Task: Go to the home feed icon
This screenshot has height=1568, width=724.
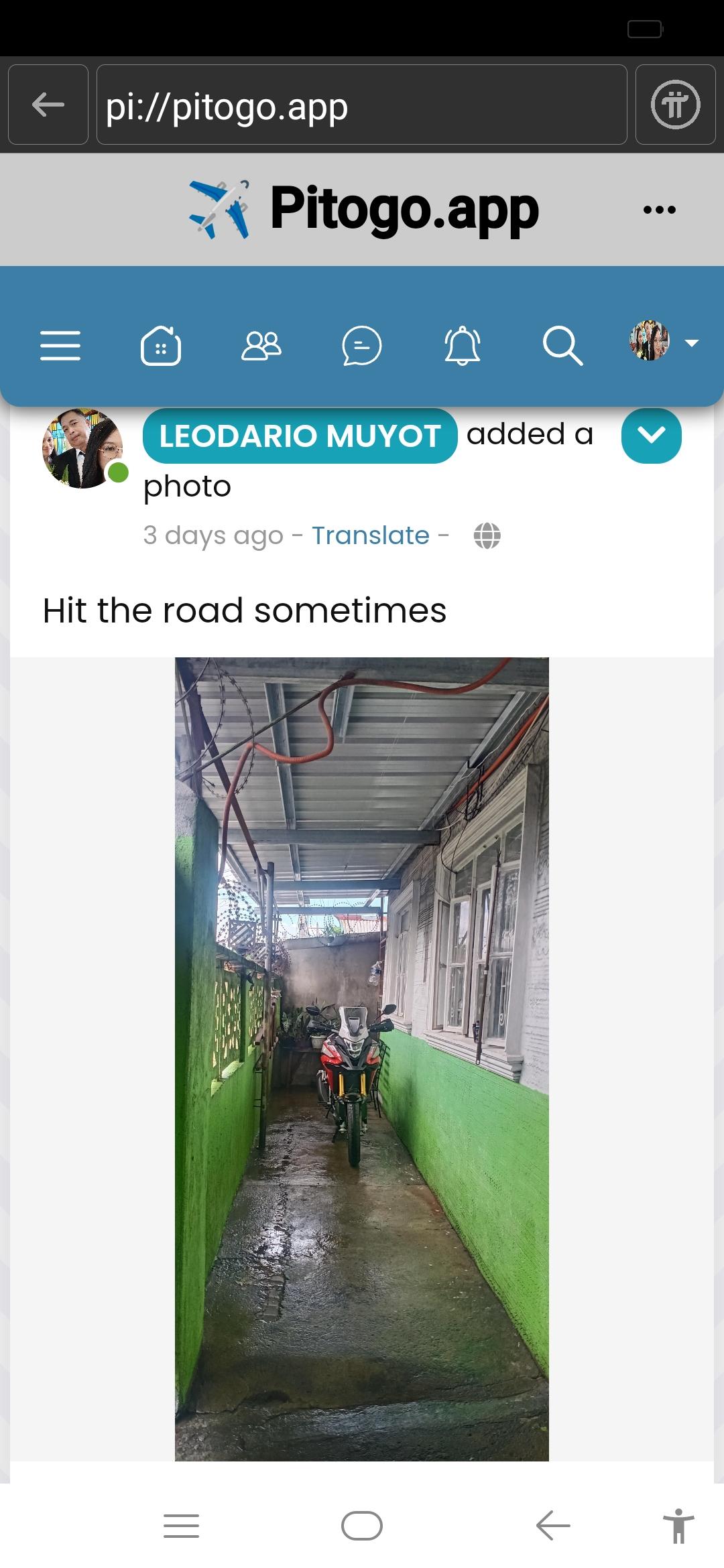Action: 161,346
